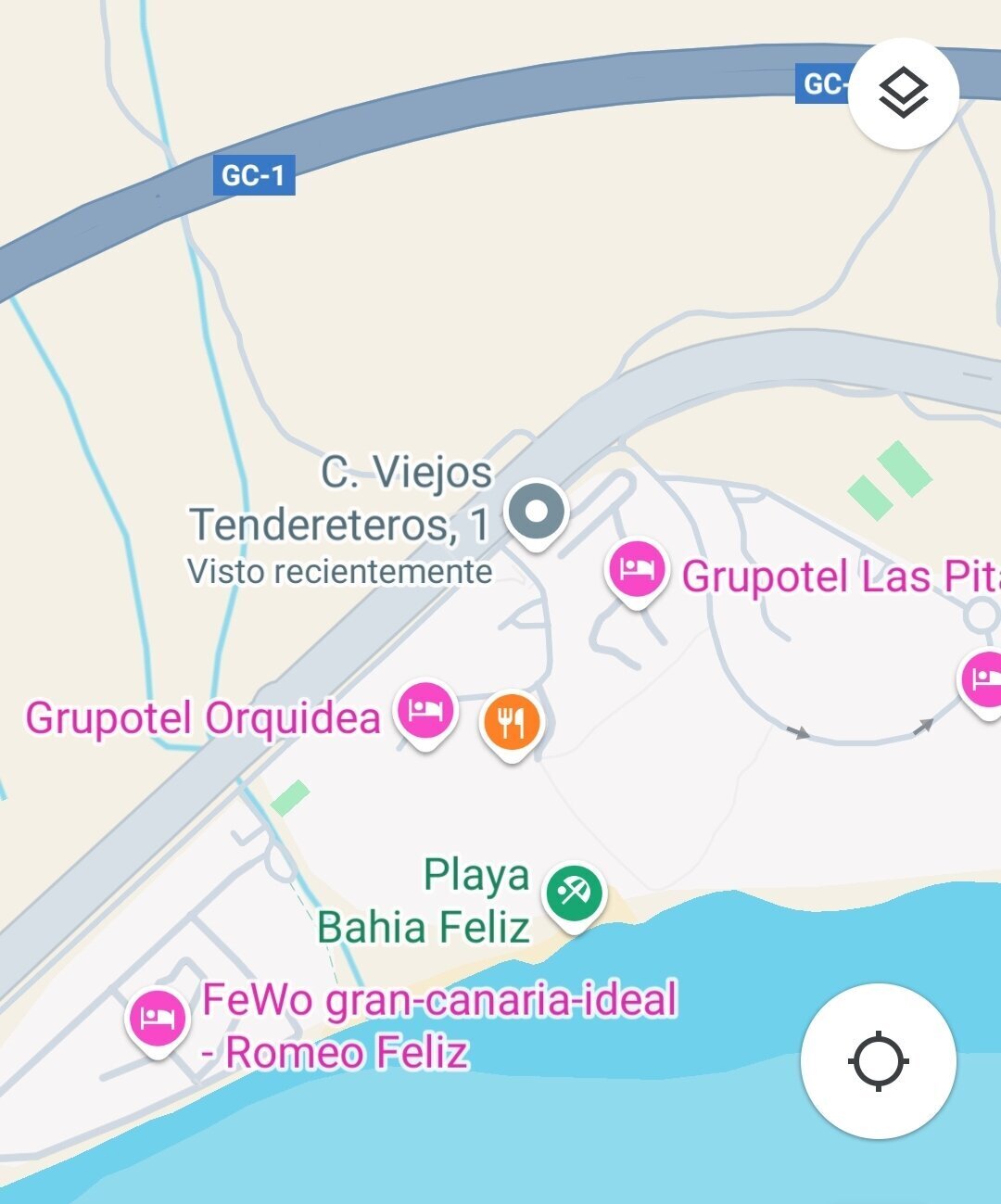This screenshot has height=1204, width=1001.
Task: Tap the partially visible hotel pin at right edge
Action: (984, 681)
